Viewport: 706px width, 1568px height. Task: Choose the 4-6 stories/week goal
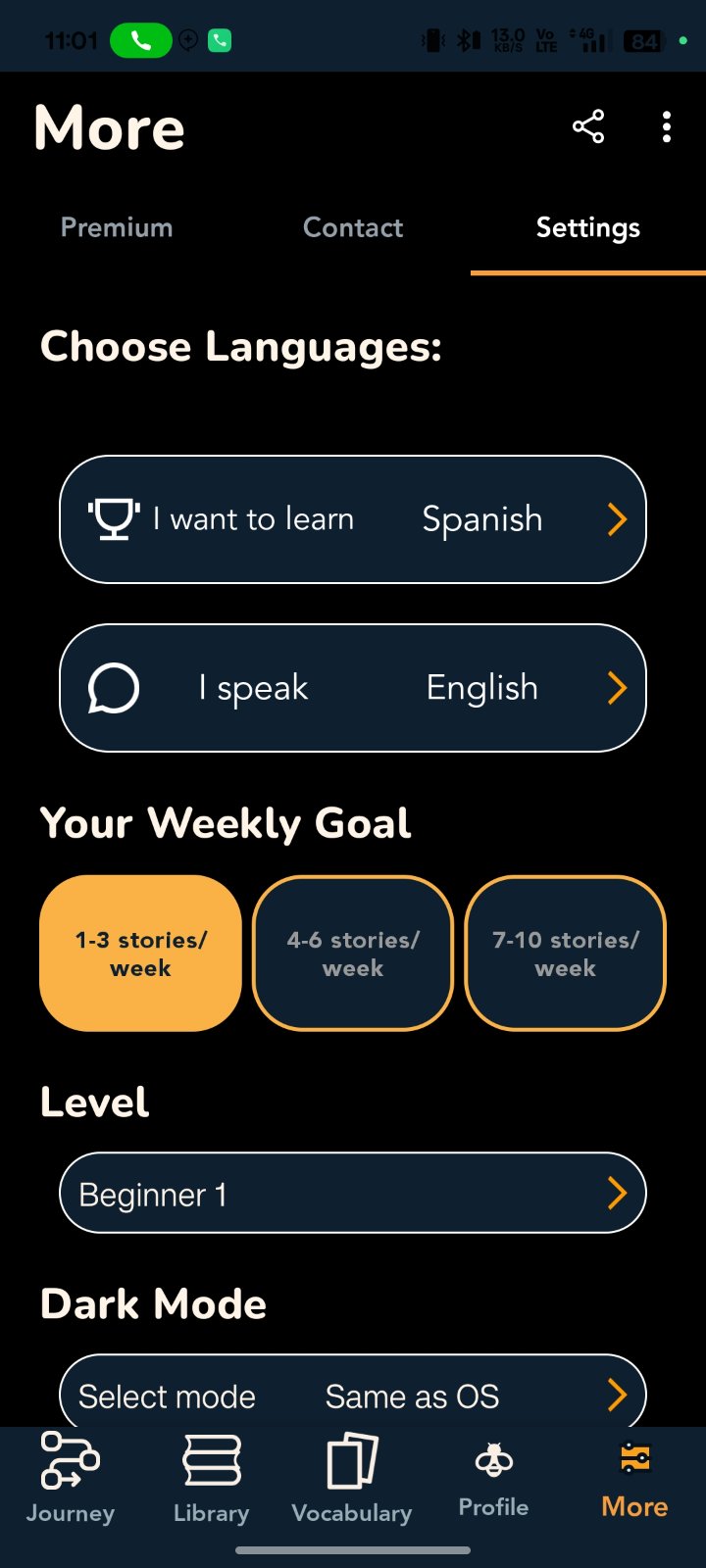tap(353, 954)
